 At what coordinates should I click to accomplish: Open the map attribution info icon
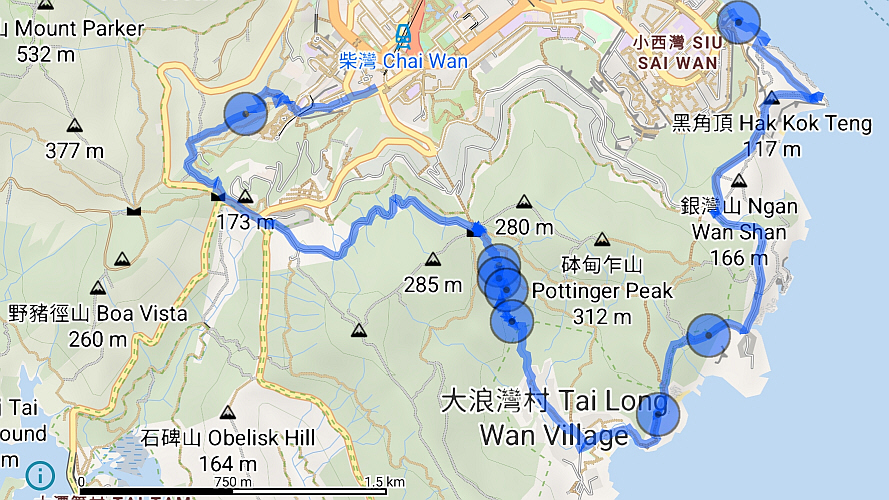40,475
